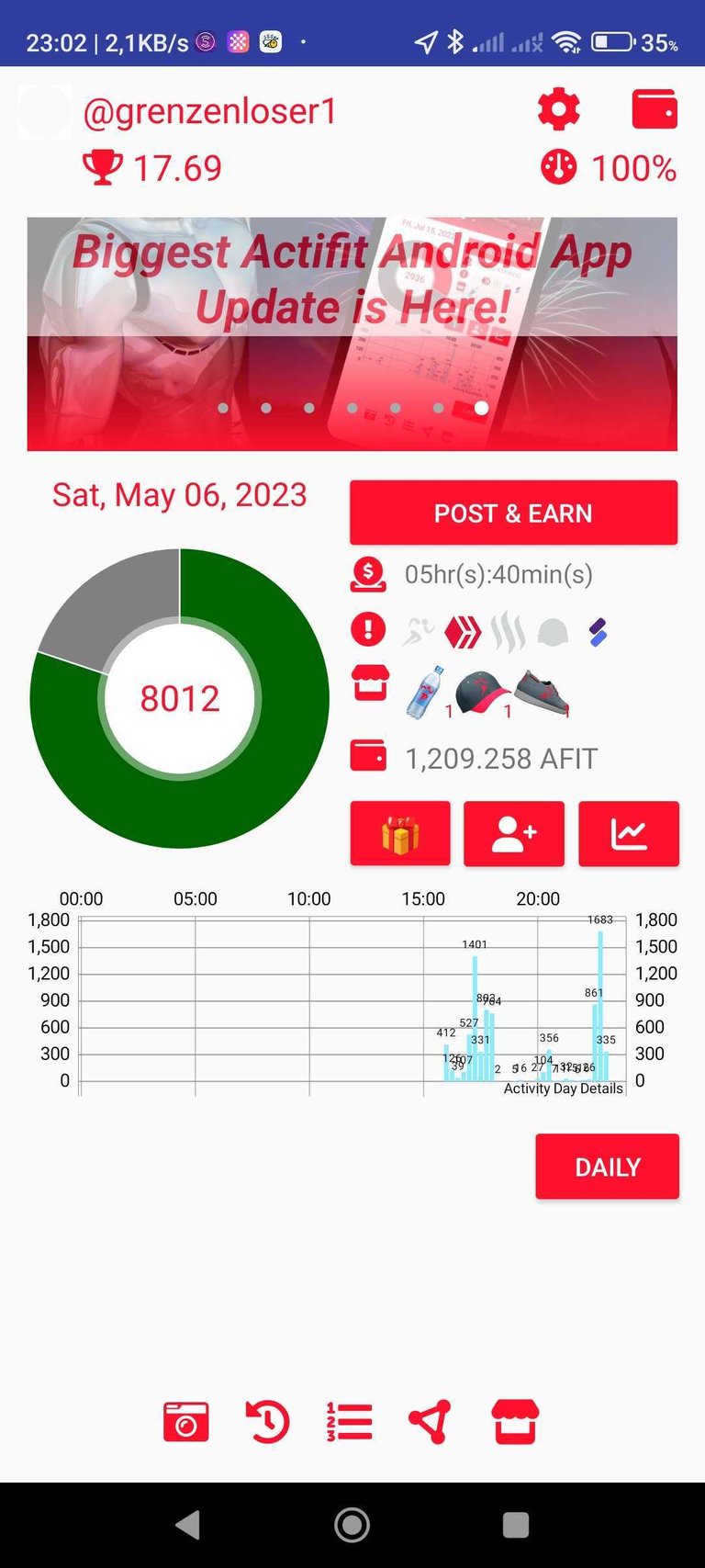This screenshot has width=705, height=1568.
Task: Open settings gear icon
Action: (x=558, y=110)
